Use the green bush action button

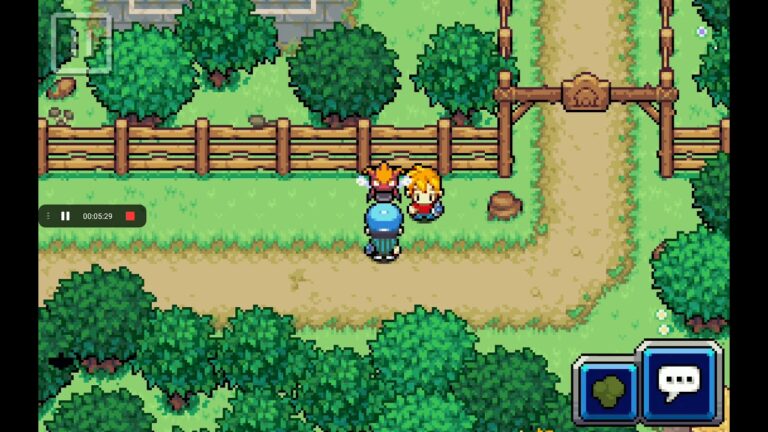coord(605,391)
